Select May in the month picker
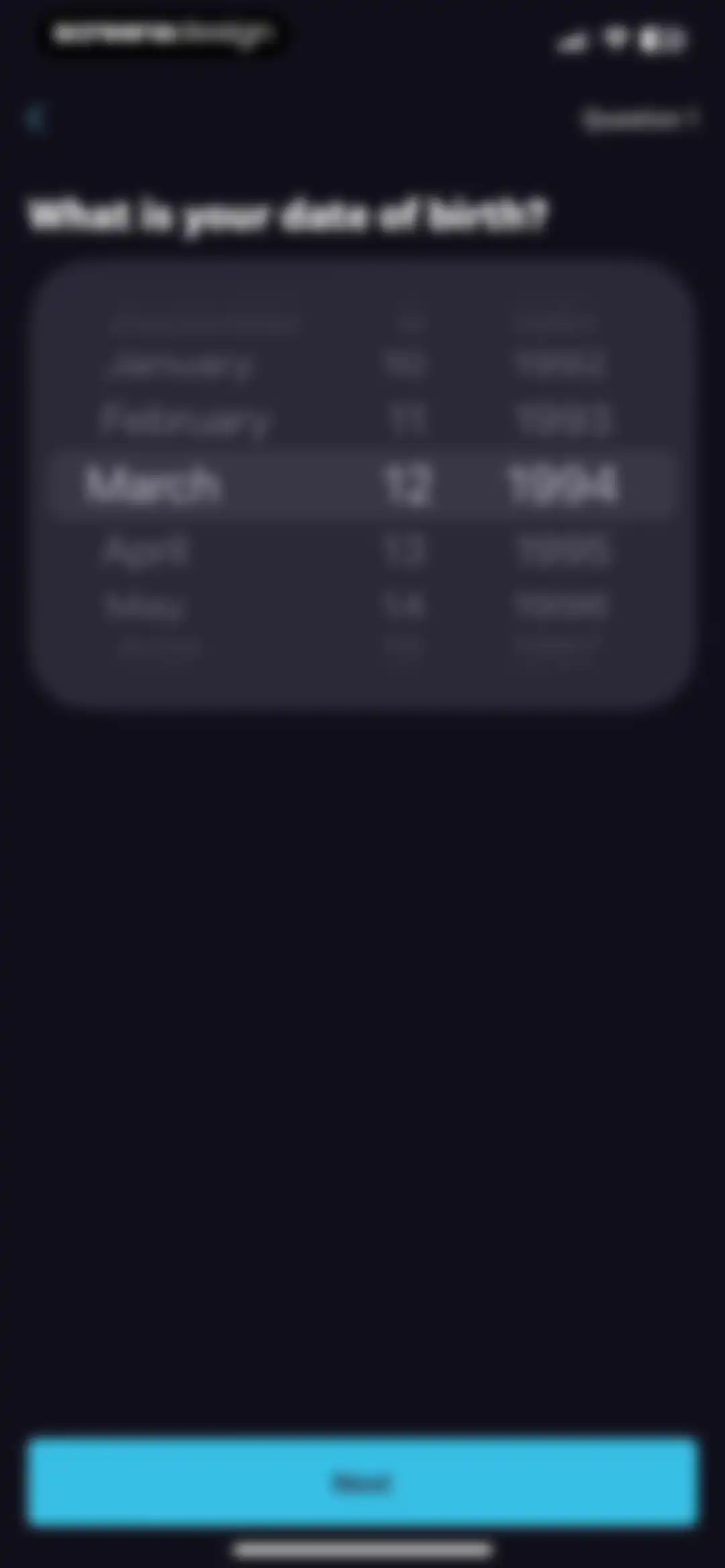 click(x=144, y=606)
